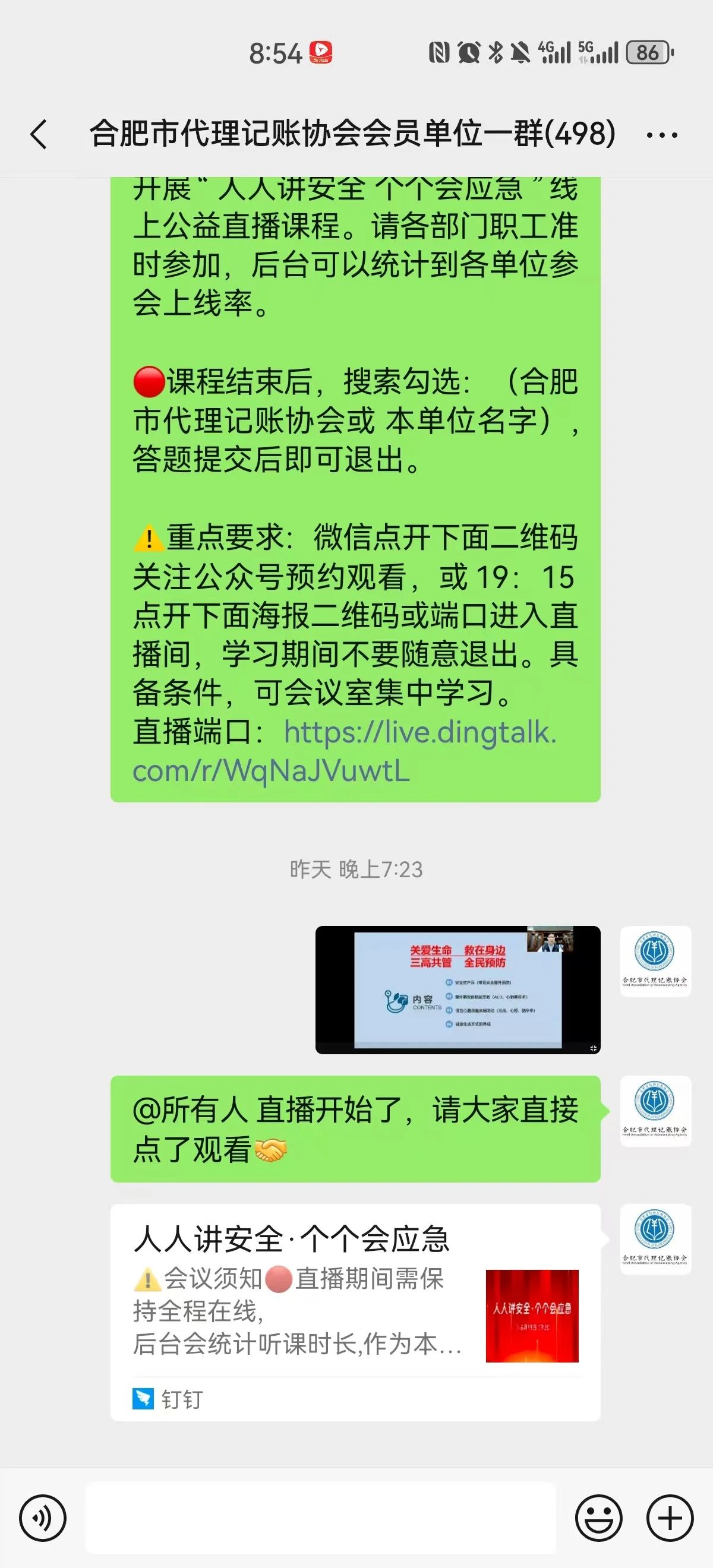Go back from the group chat
Image resolution: width=713 pixels, height=1568 pixels.
tap(39, 134)
